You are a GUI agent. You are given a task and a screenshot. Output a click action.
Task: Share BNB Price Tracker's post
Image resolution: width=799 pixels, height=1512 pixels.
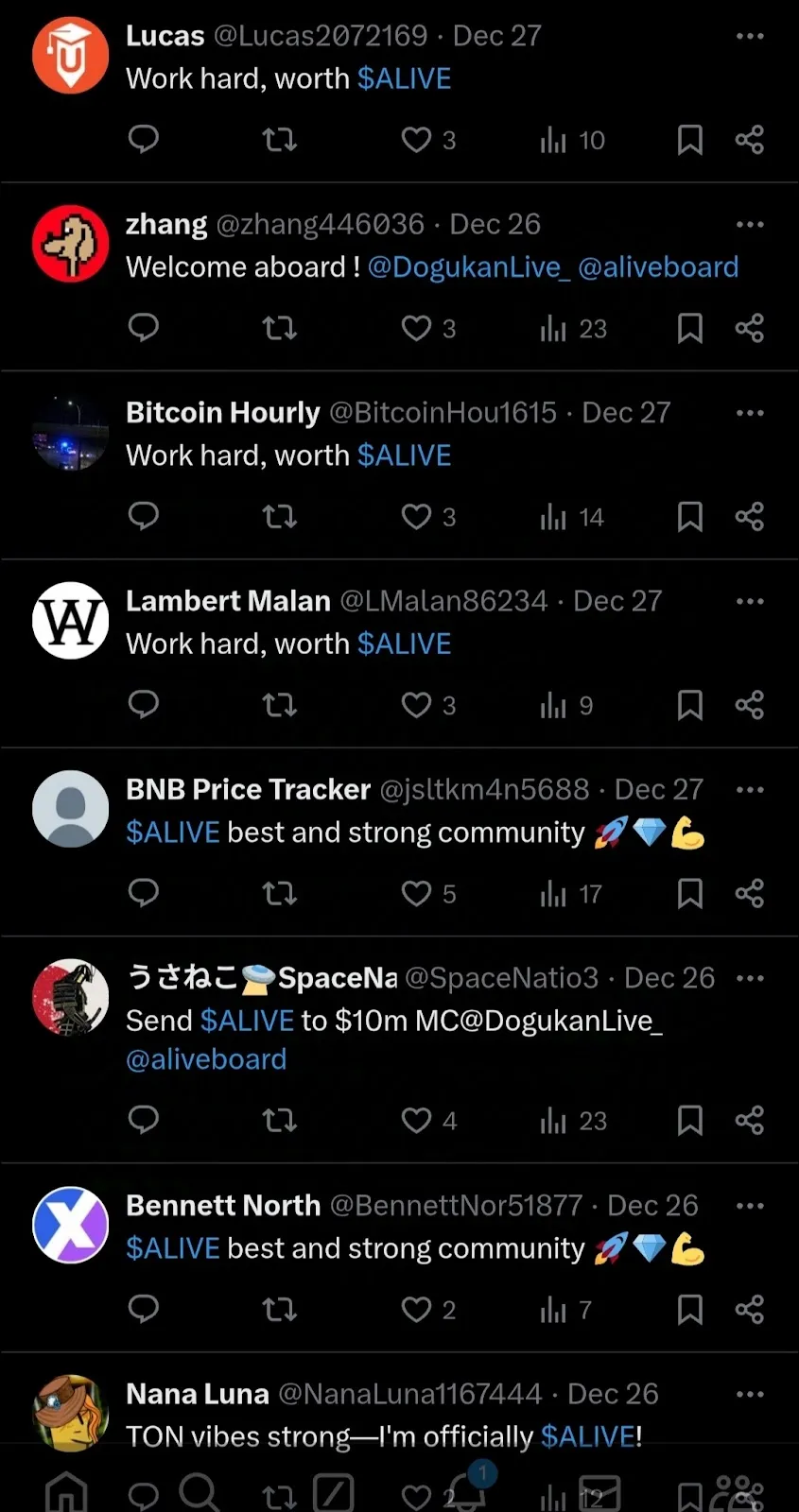point(750,893)
